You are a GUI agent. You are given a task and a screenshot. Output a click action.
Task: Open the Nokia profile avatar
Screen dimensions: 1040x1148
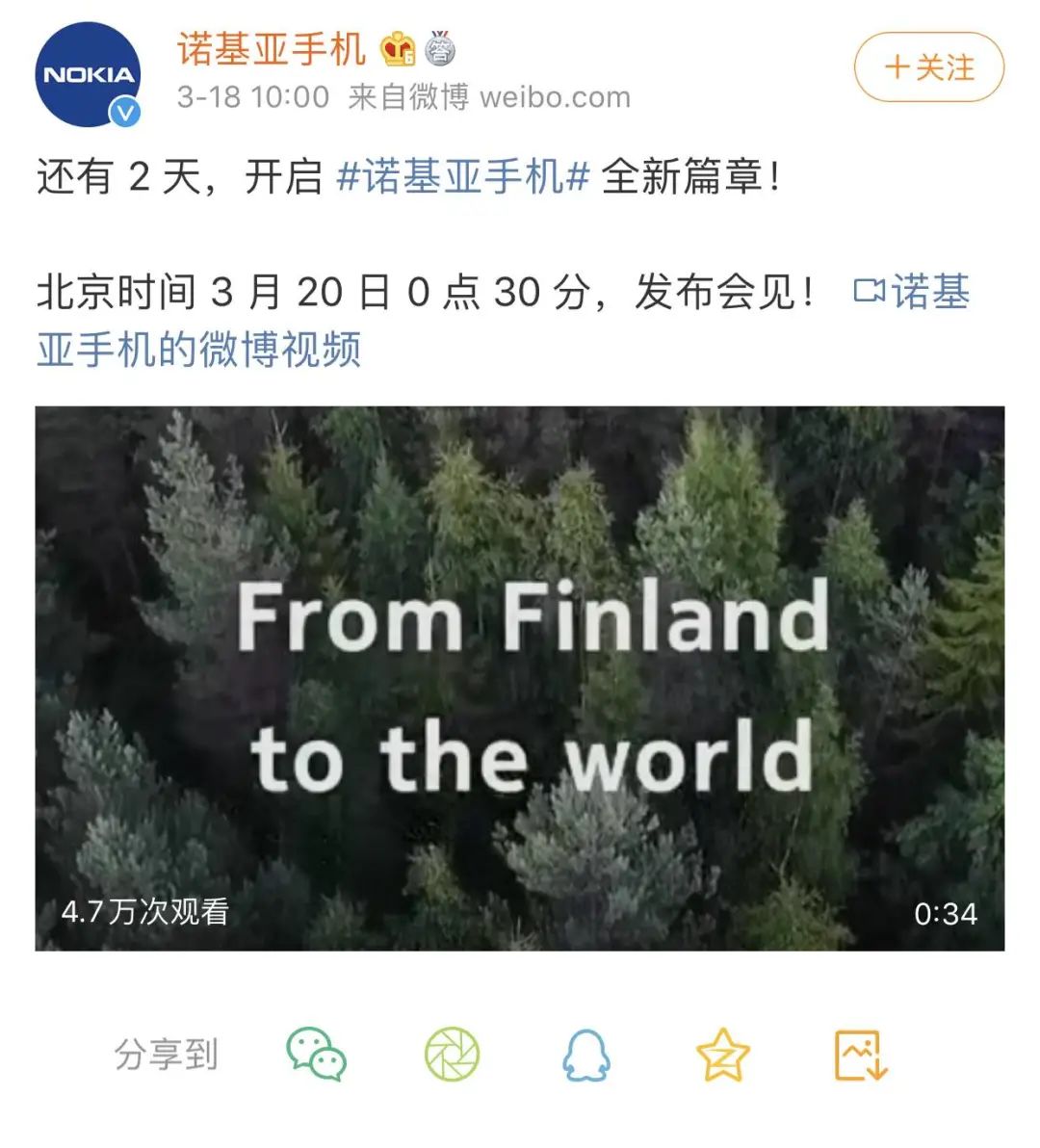[88, 75]
